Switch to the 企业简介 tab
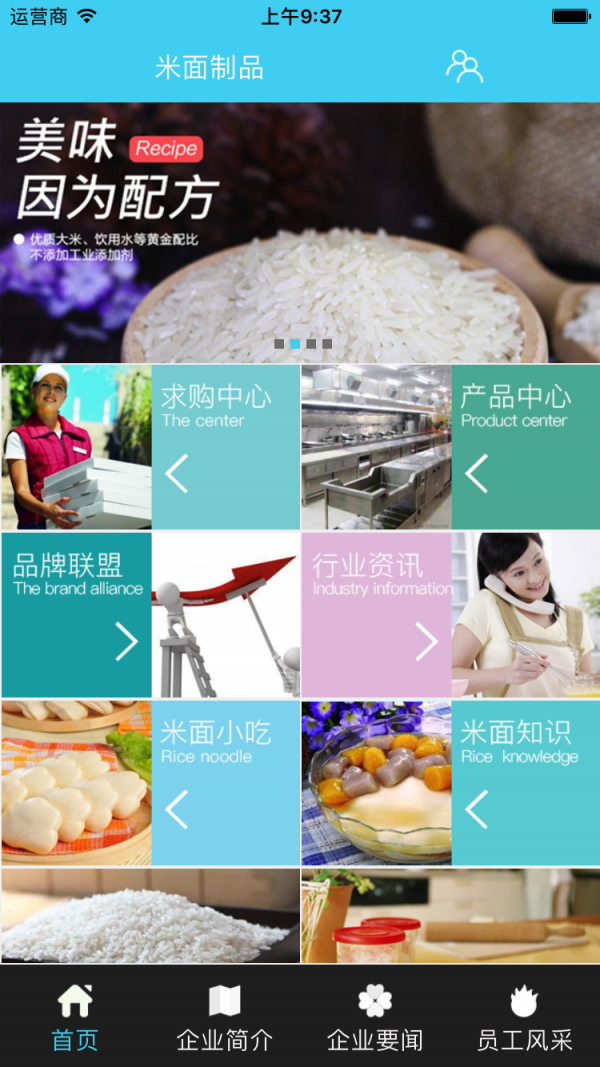600x1067 pixels. (225, 1017)
